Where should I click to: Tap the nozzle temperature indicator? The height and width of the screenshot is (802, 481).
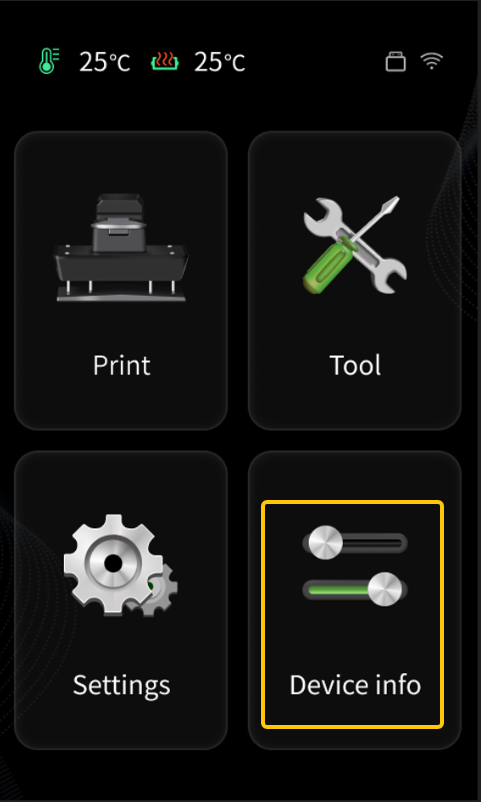tap(84, 62)
